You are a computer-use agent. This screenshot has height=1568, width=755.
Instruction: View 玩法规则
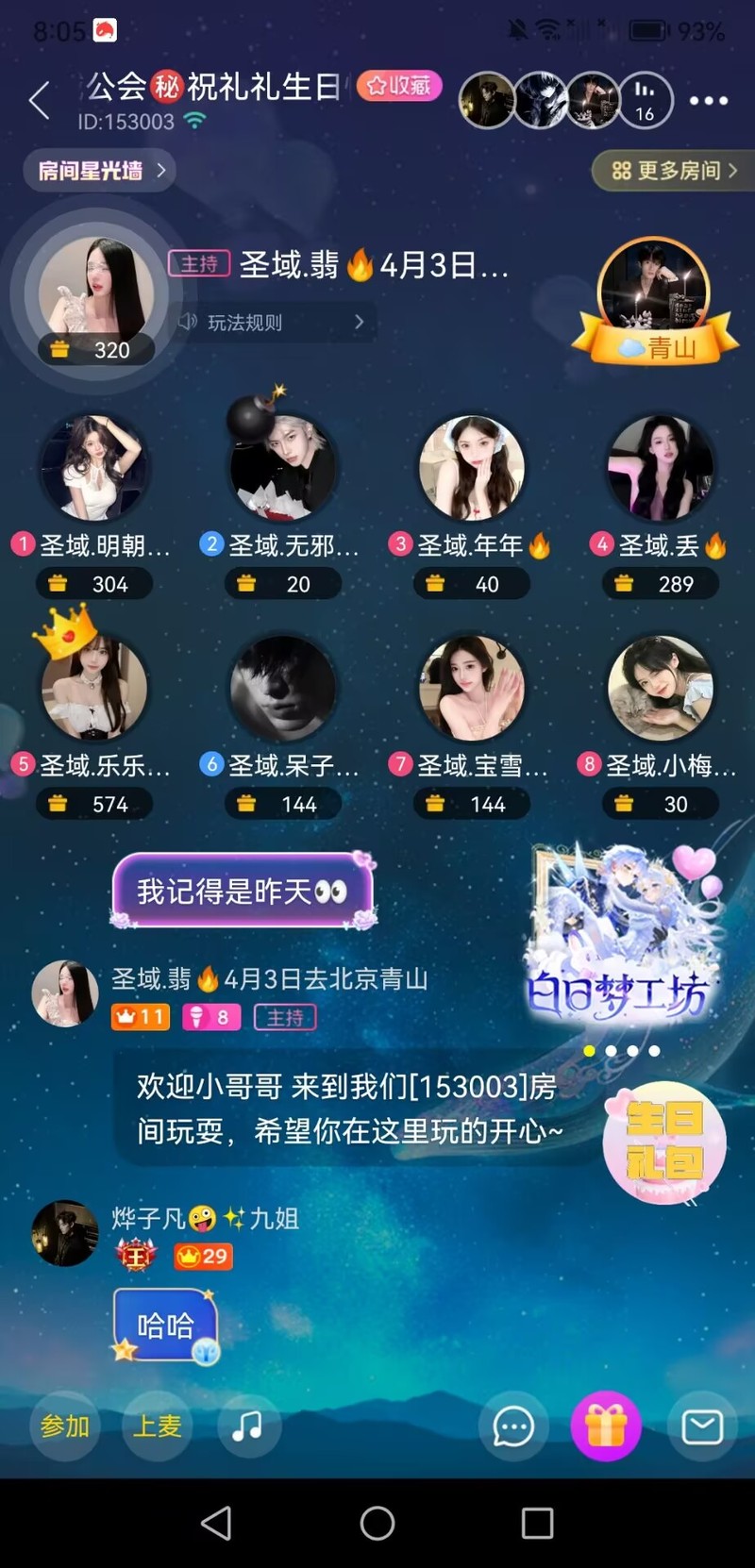pos(272,323)
